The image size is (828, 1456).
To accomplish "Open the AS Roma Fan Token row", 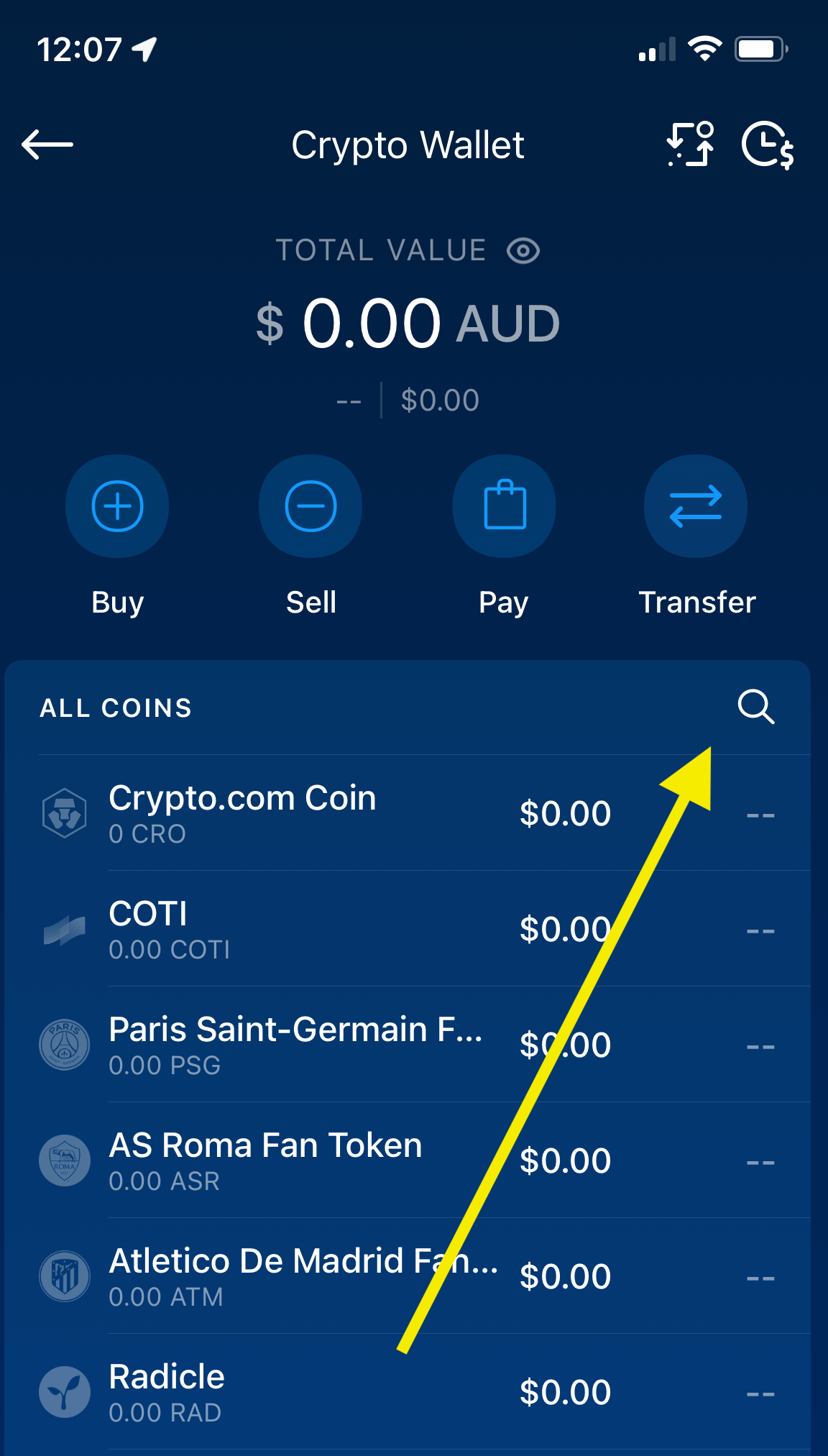I will pyautogui.click(x=408, y=1160).
